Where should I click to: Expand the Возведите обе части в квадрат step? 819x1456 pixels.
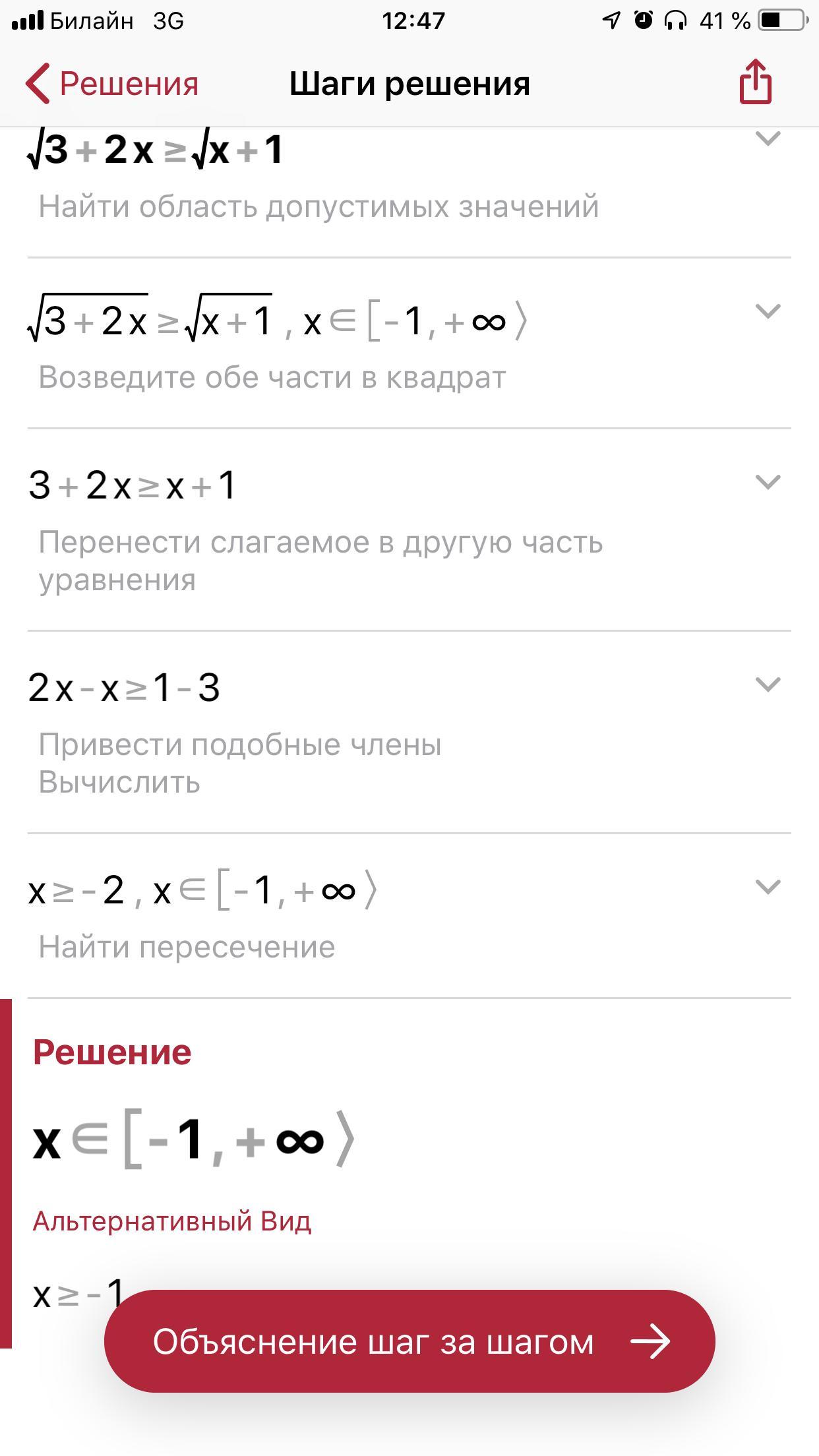(767, 311)
